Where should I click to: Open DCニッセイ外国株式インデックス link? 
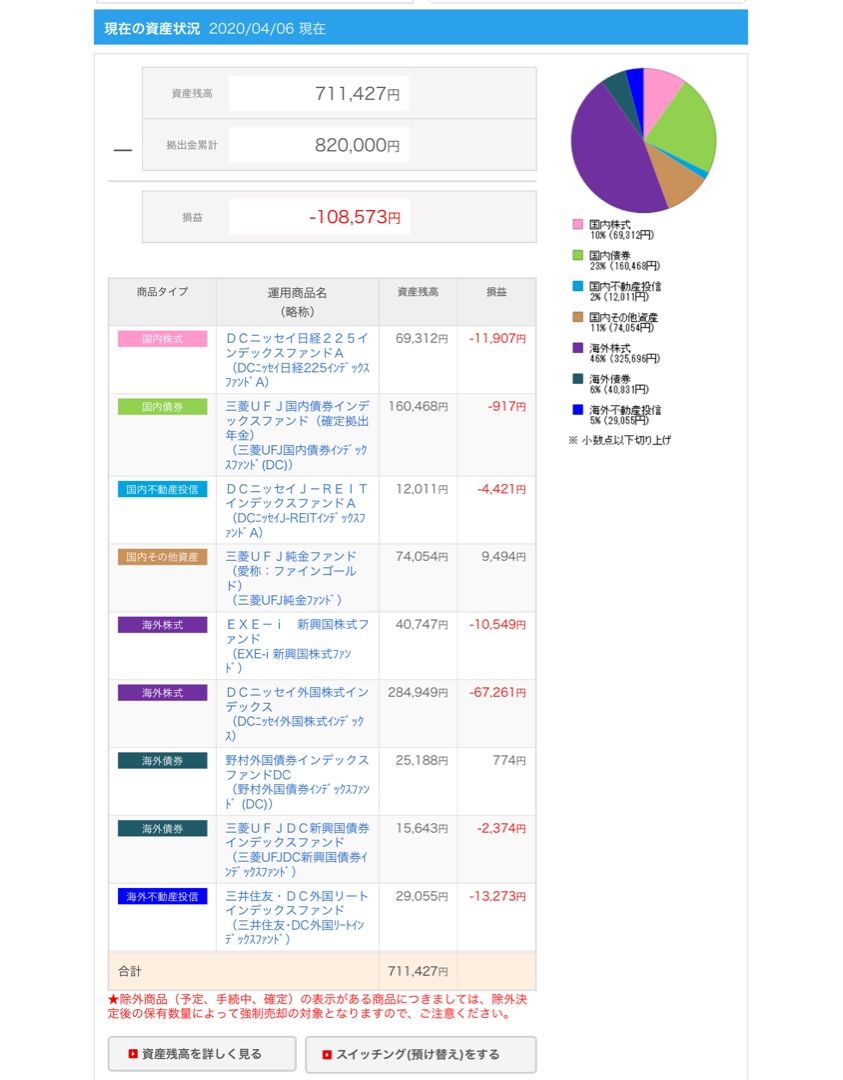(x=298, y=714)
